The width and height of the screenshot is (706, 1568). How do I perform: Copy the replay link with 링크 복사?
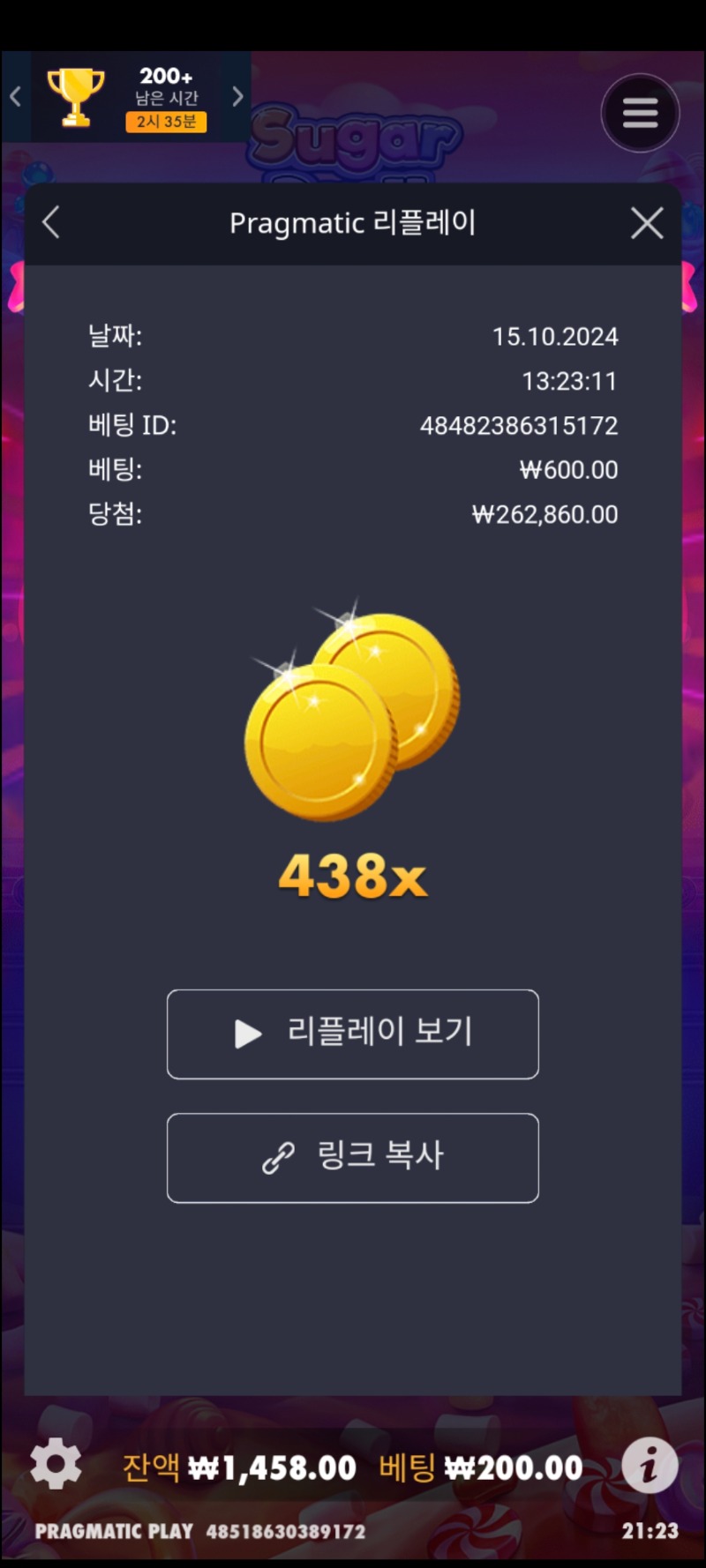tap(353, 1157)
